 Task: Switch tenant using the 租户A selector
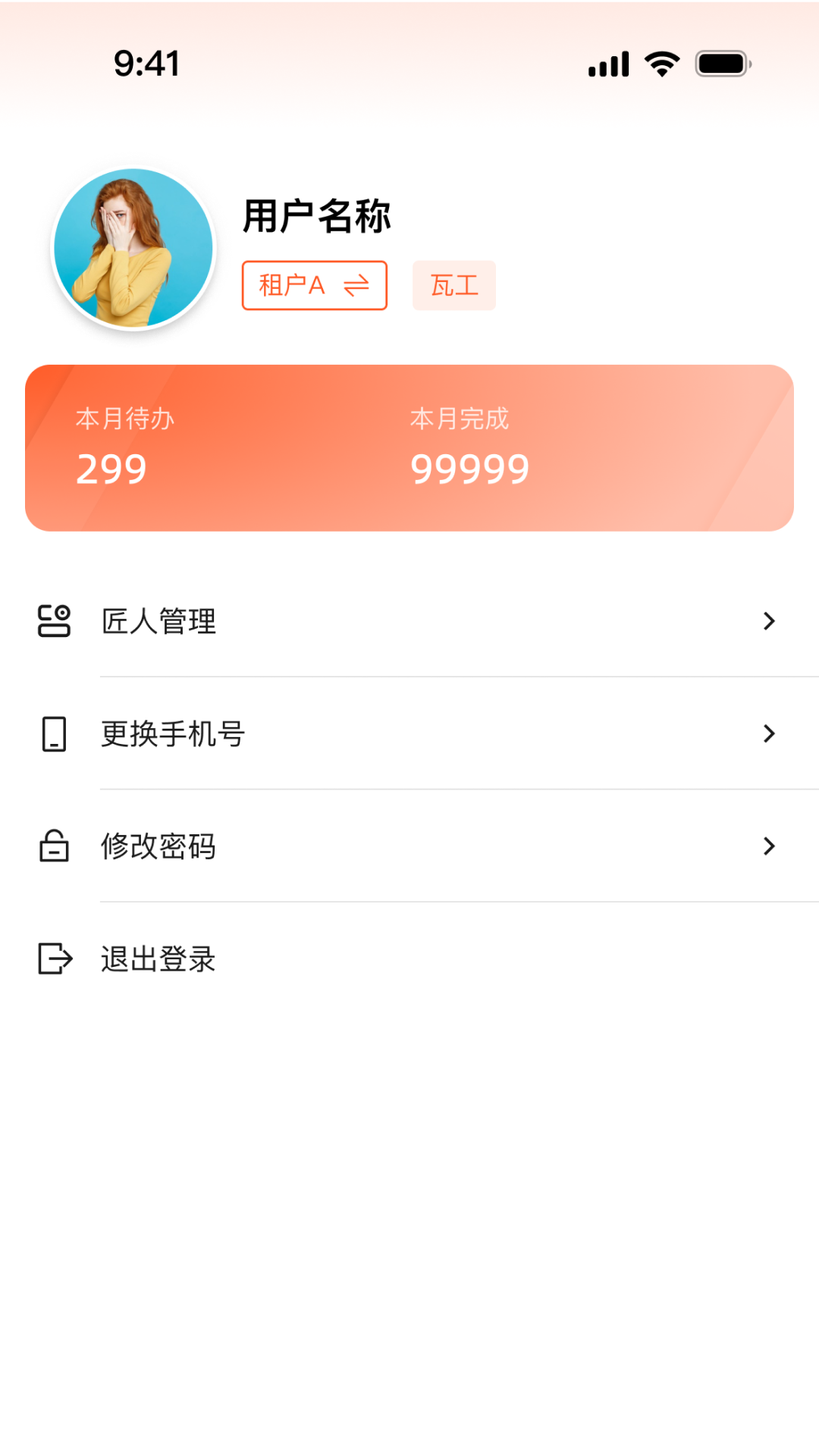[x=314, y=285]
